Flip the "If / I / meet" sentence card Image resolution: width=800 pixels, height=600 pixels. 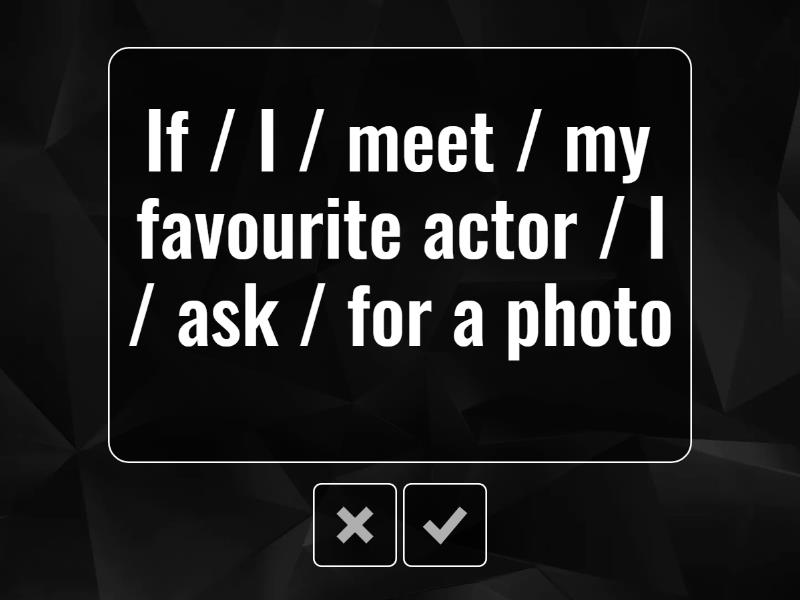pos(400,255)
